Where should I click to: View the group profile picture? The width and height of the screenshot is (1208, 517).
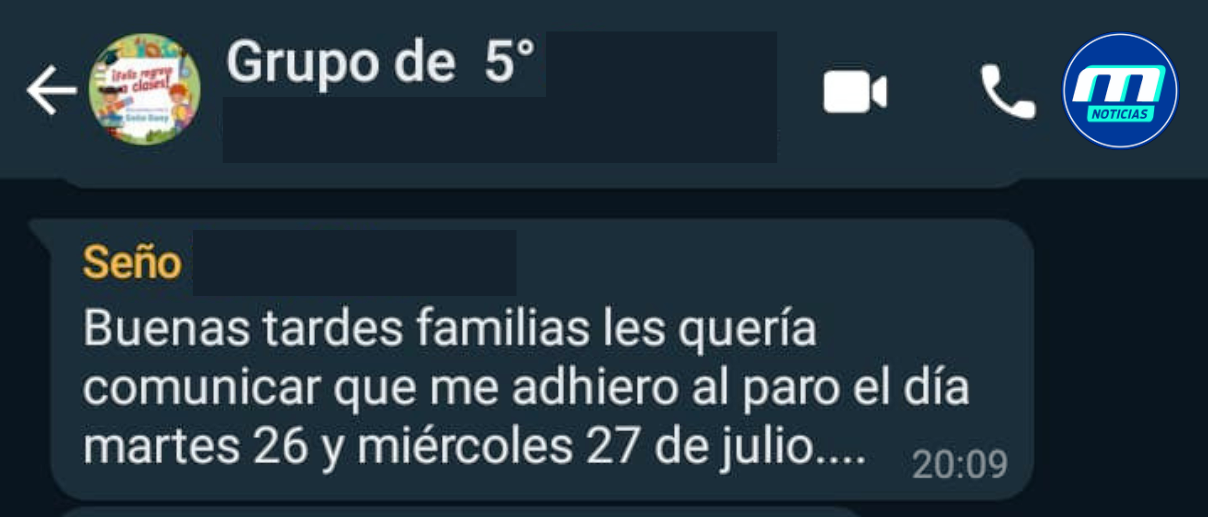[x=146, y=90]
